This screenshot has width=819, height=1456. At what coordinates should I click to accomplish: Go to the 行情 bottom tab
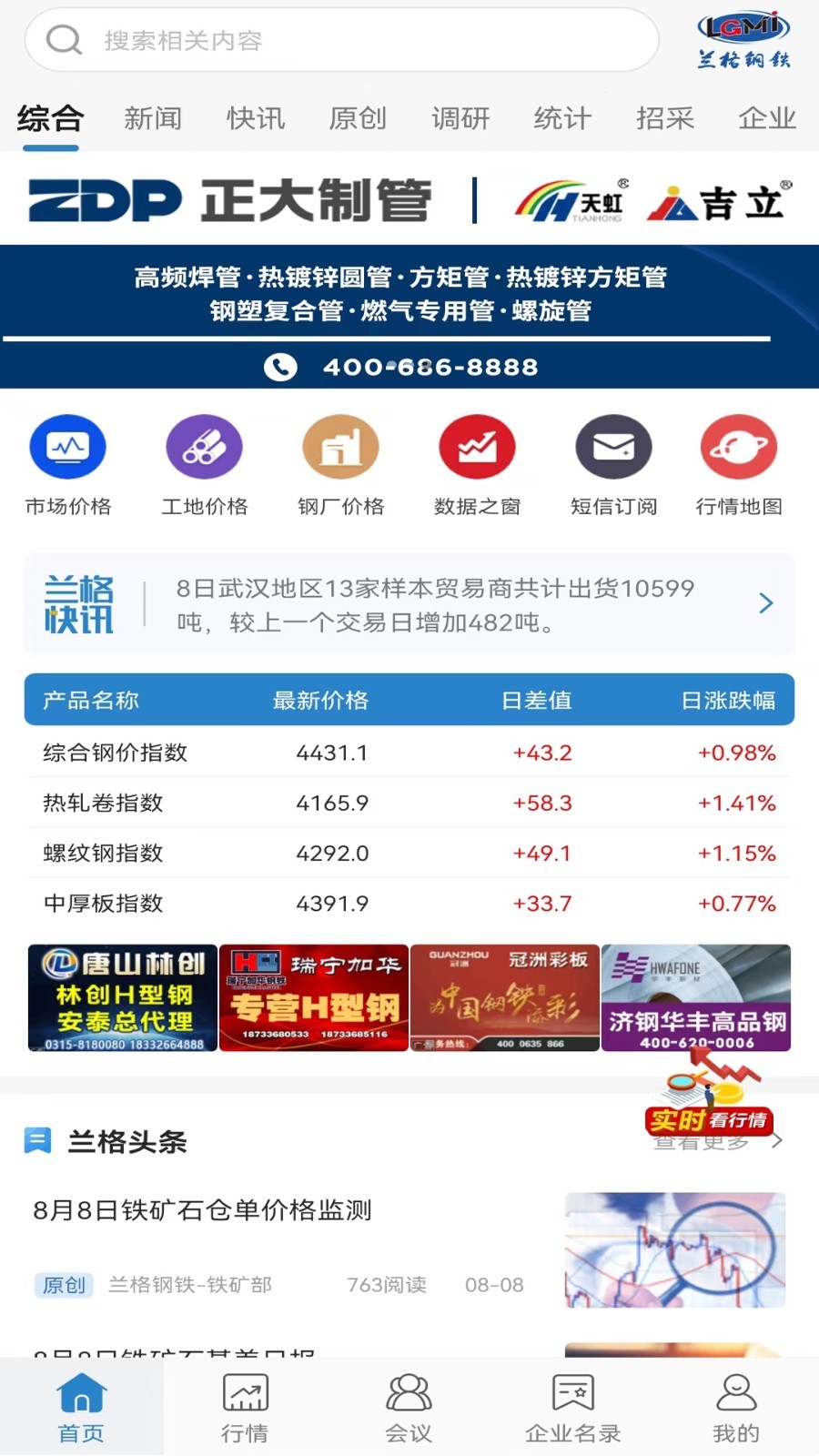[x=246, y=1408]
